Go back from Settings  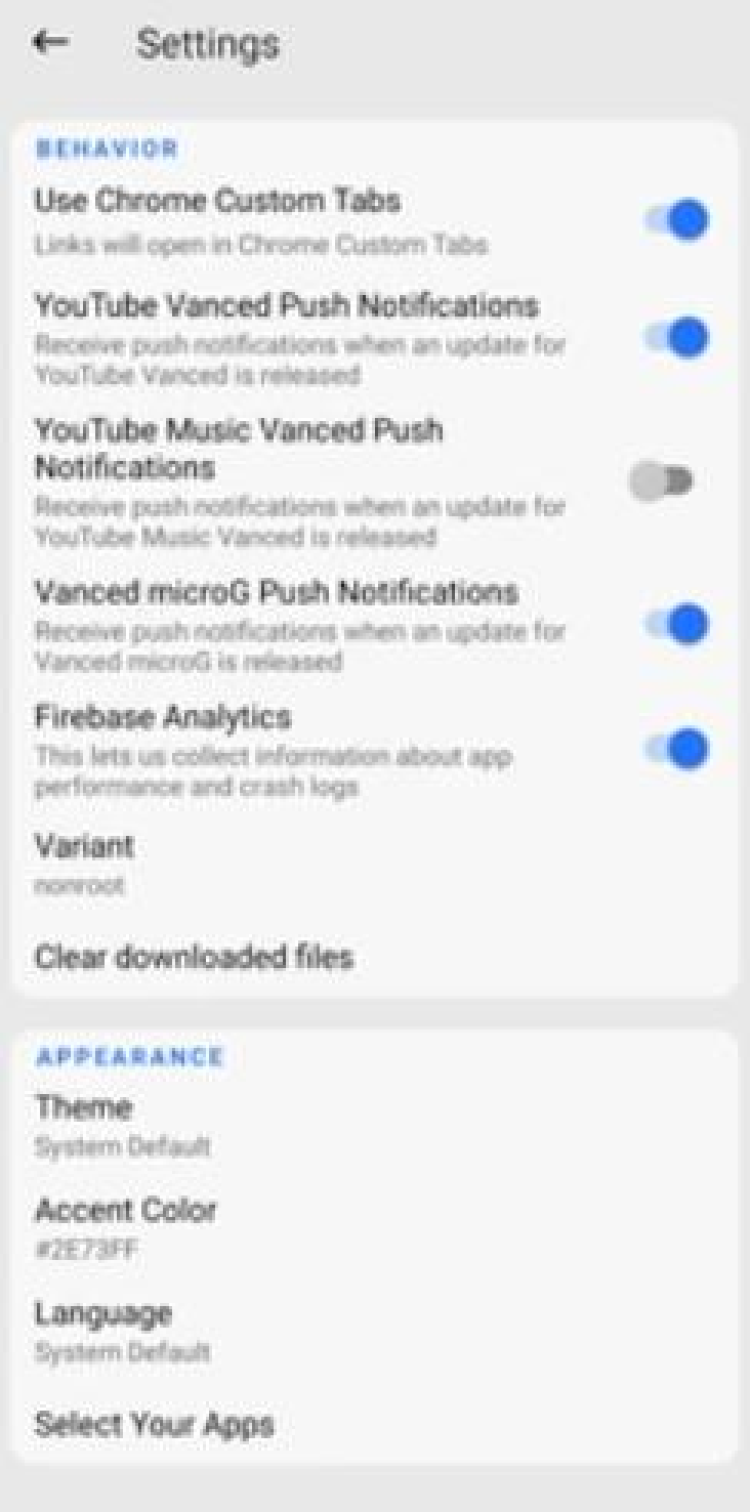pyautogui.click(x=50, y=42)
